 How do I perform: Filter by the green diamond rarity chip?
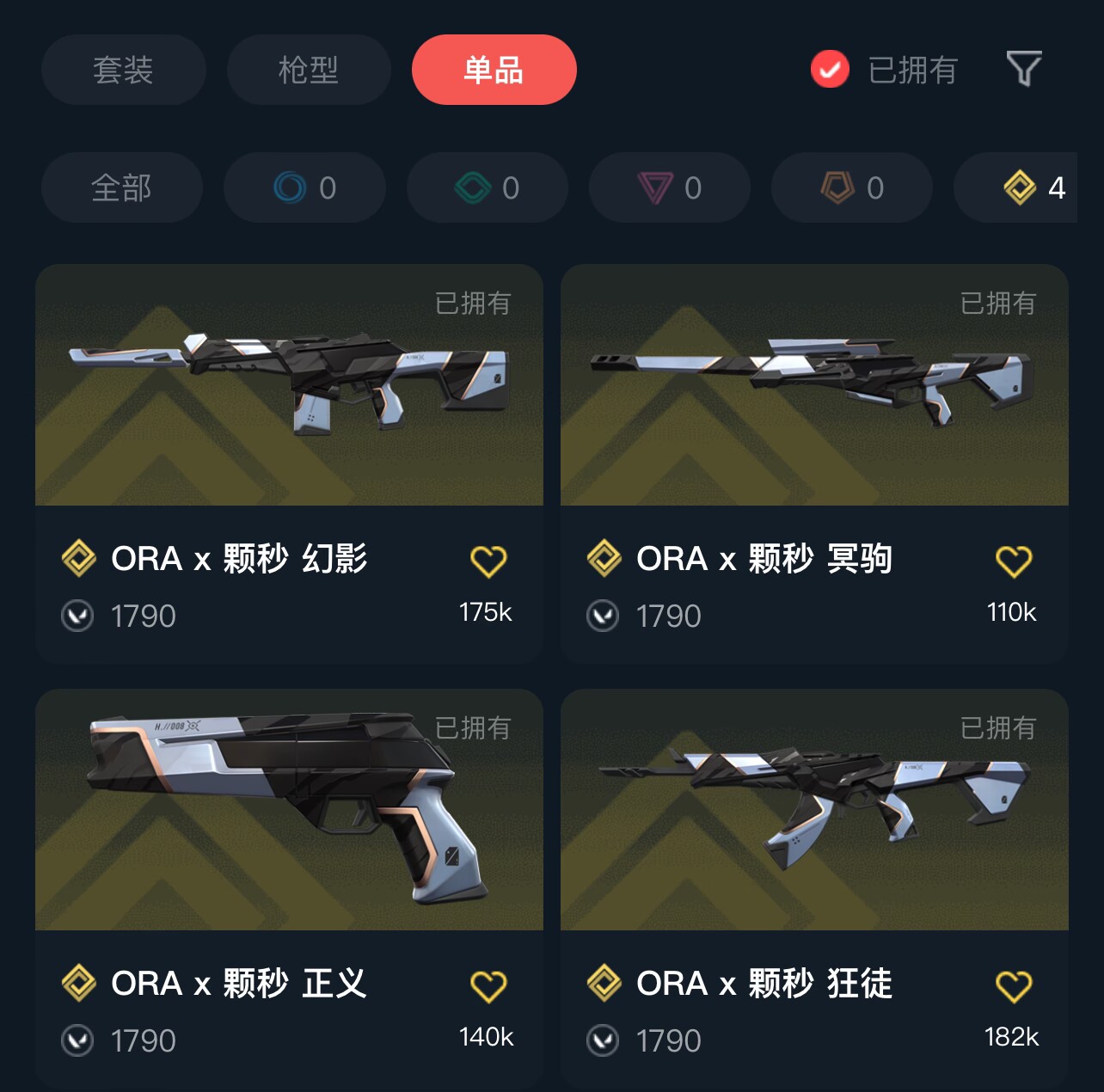pyautogui.click(x=487, y=187)
